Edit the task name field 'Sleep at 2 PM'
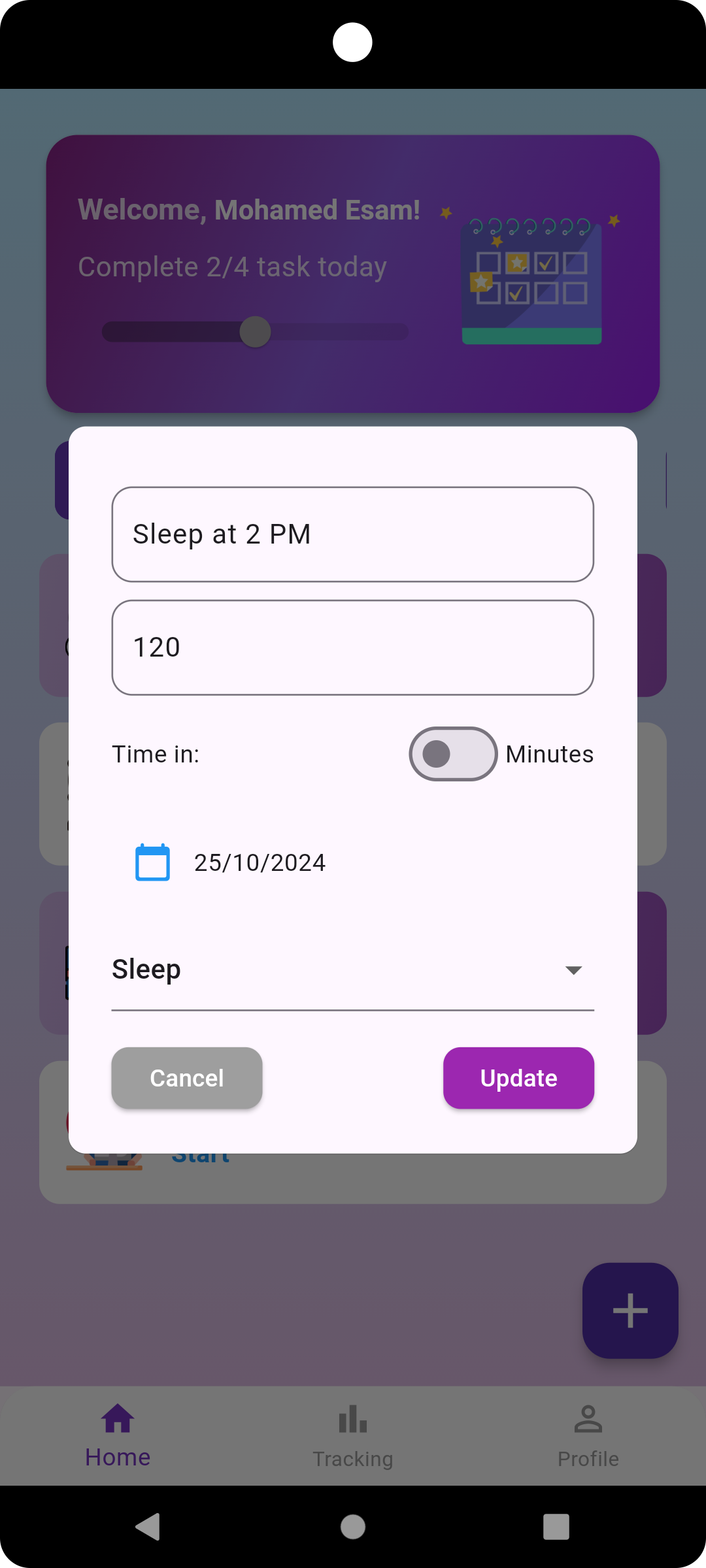 [353, 534]
